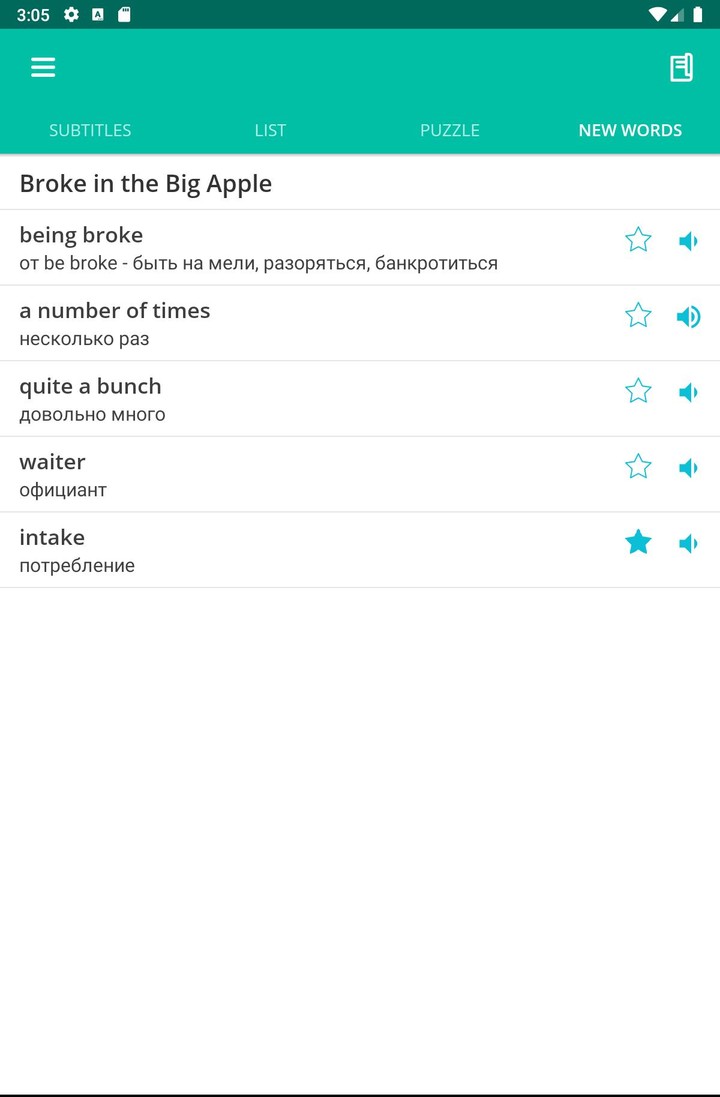The image size is (720, 1097).
Task: Switch to the Puzzle tab
Action: (x=450, y=130)
